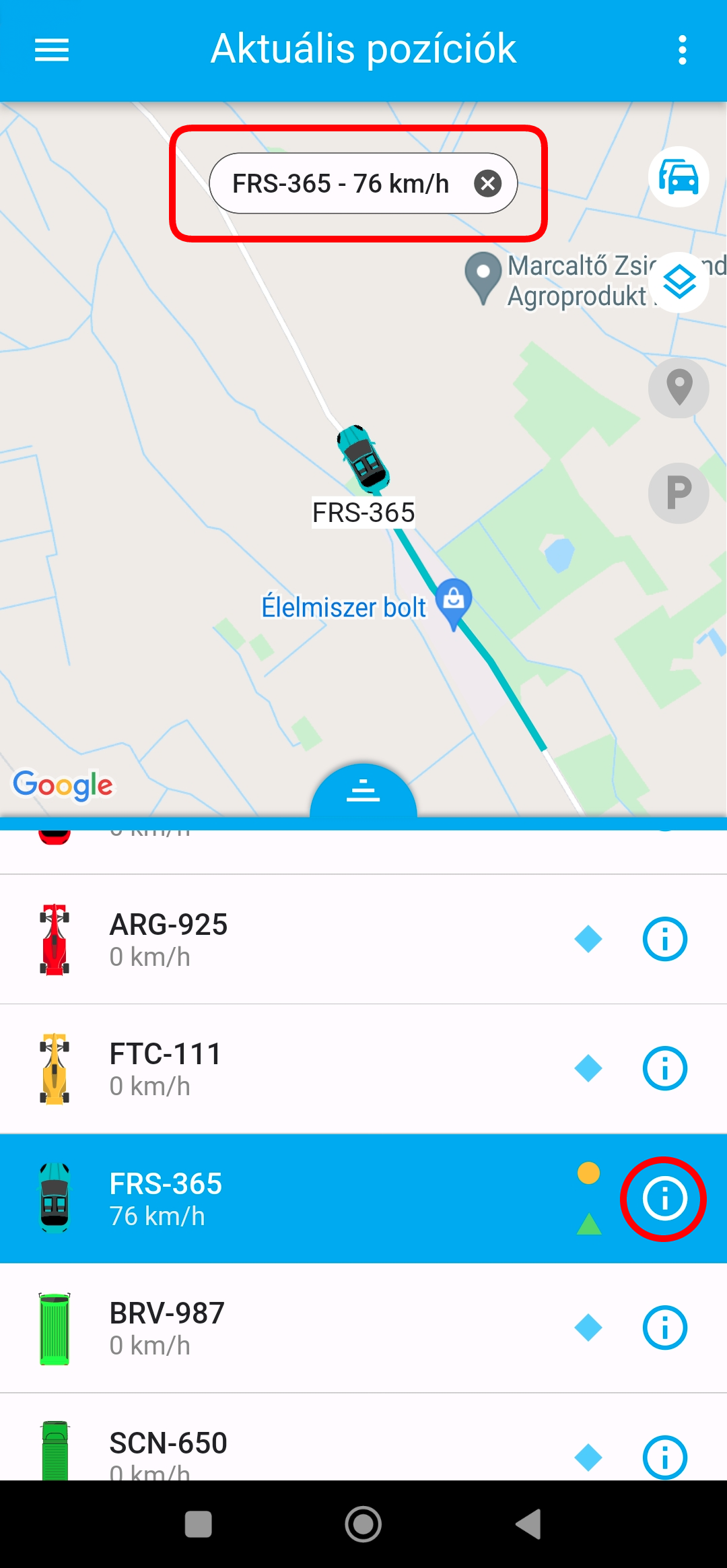Open FRS-365 info details
Image resolution: width=727 pixels, height=1568 pixels.
click(x=665, y=1198)
